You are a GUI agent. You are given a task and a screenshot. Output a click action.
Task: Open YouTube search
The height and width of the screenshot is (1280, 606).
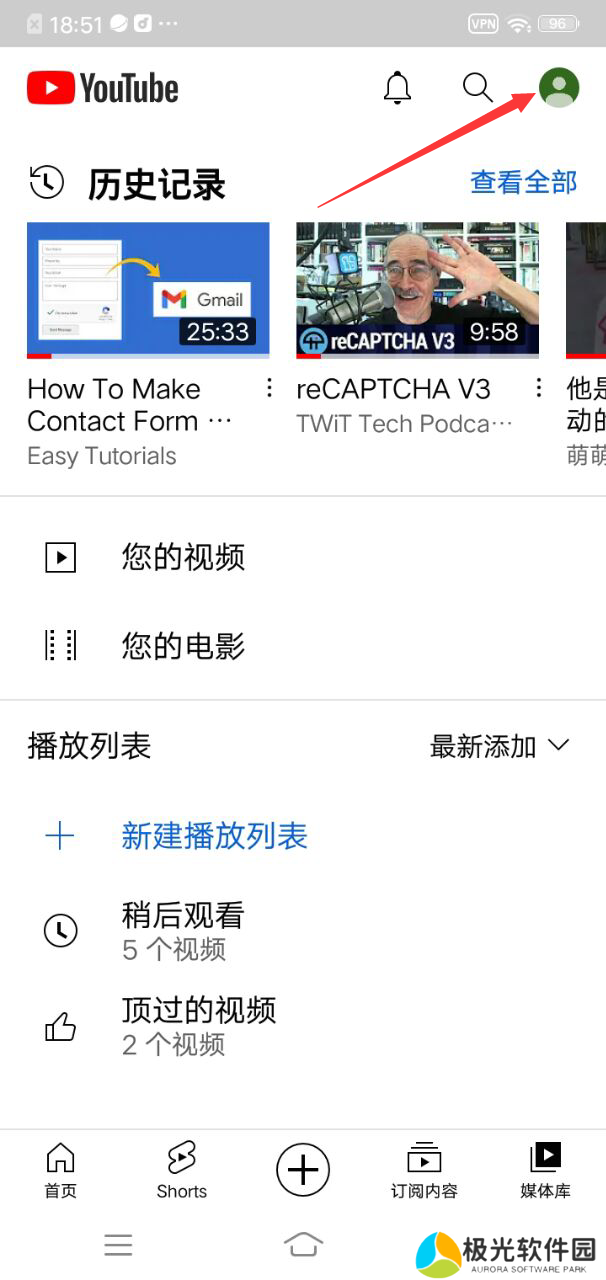[478, 88]
